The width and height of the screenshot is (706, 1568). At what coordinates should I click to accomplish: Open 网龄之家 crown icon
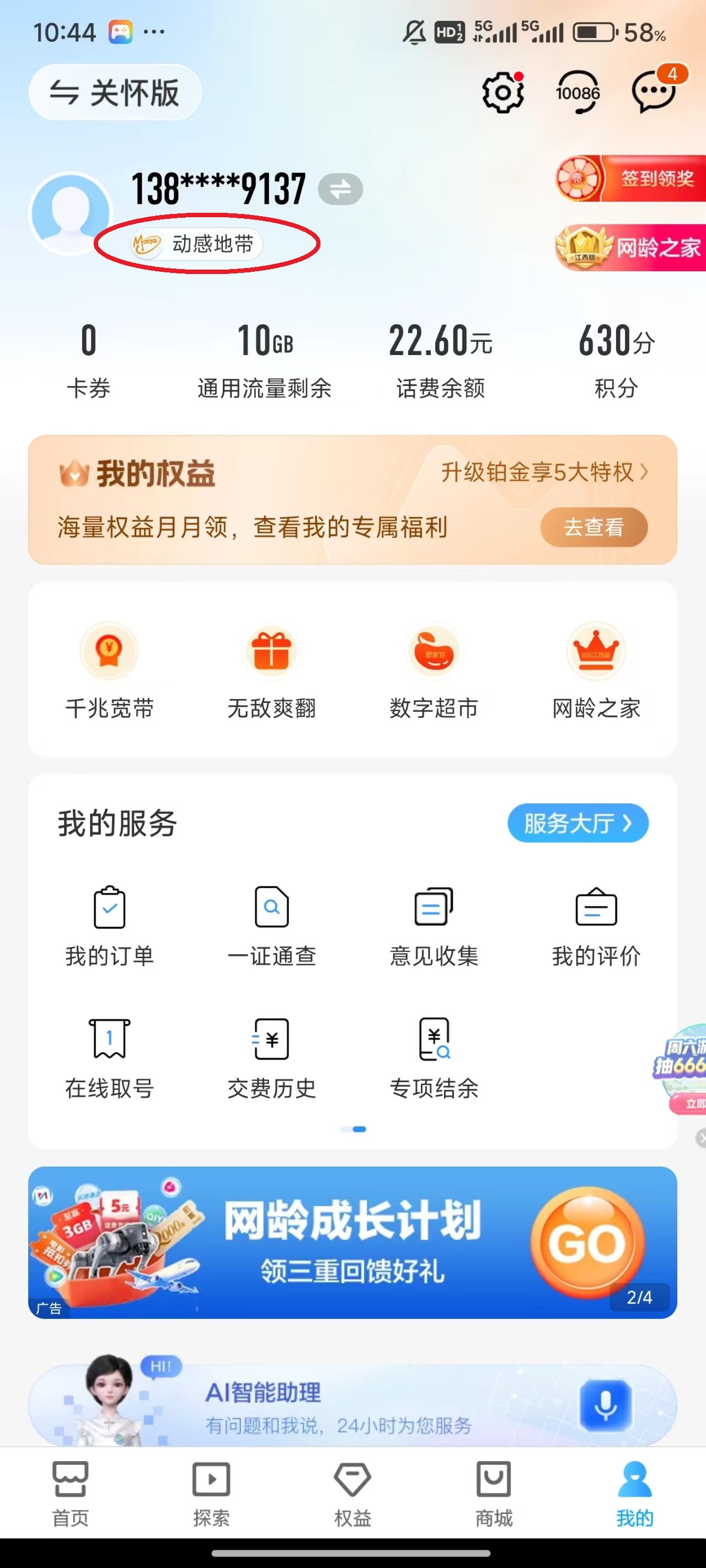pyautogui.click(x=596, y=651)
